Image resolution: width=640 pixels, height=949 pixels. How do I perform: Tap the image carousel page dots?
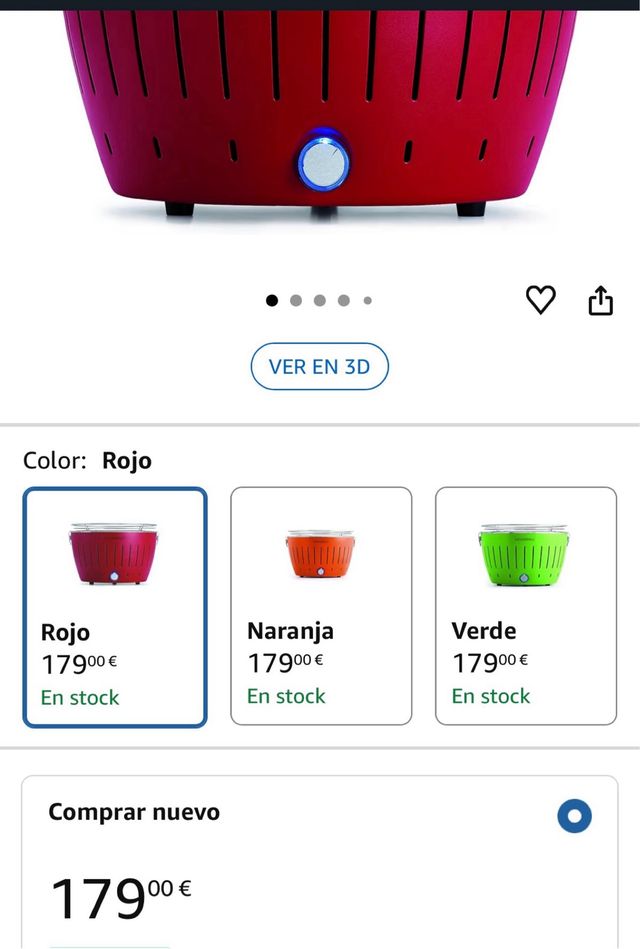319,300
